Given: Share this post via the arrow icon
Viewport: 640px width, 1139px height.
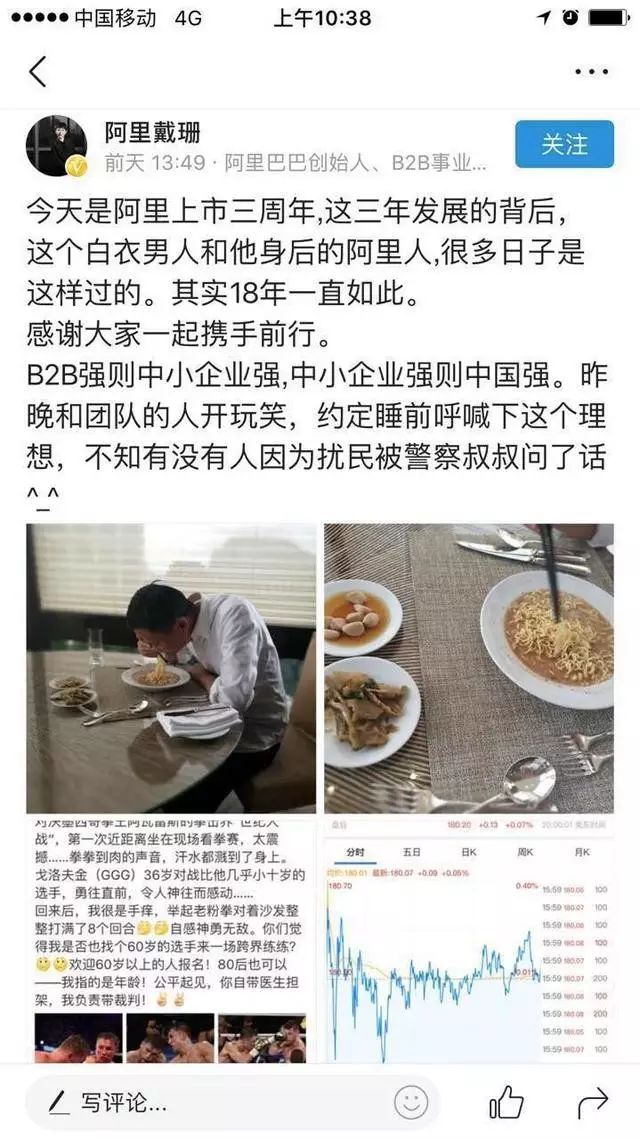Looking at the screenshot, I should click(592, 1103).
